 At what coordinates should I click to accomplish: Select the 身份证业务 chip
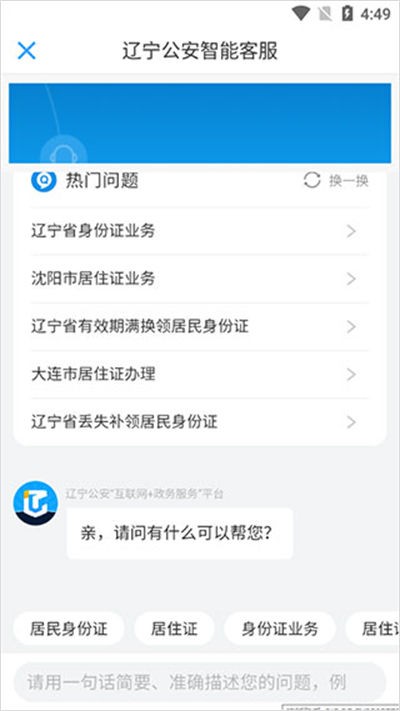[280, 628]
